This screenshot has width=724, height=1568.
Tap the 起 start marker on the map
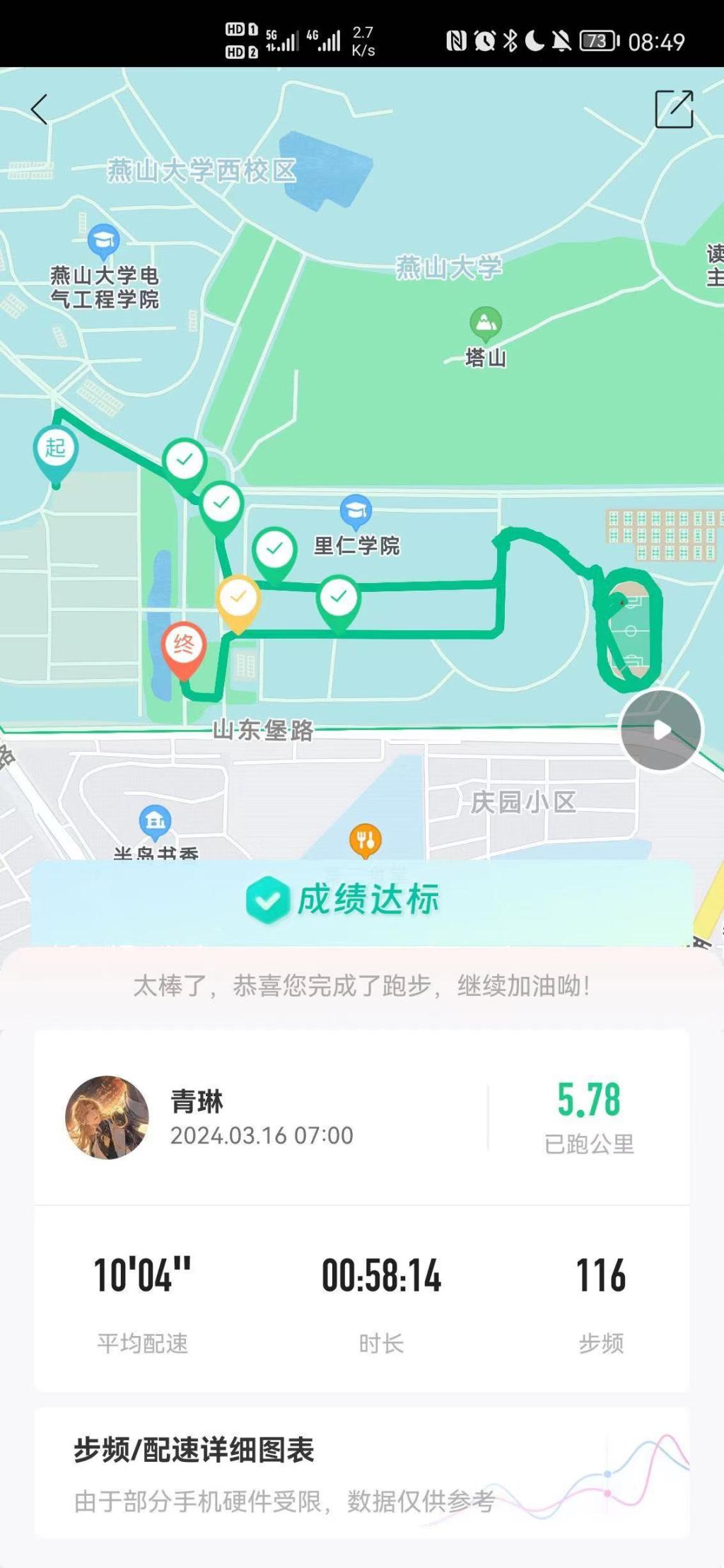(x=55, y=449)
